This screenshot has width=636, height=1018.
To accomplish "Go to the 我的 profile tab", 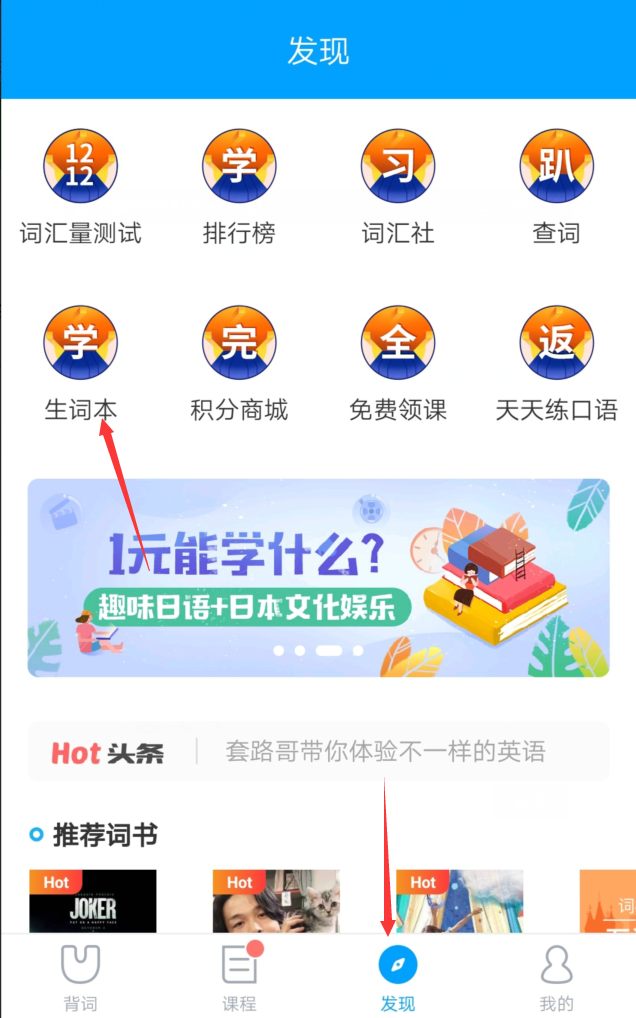I will click(556, 977).
